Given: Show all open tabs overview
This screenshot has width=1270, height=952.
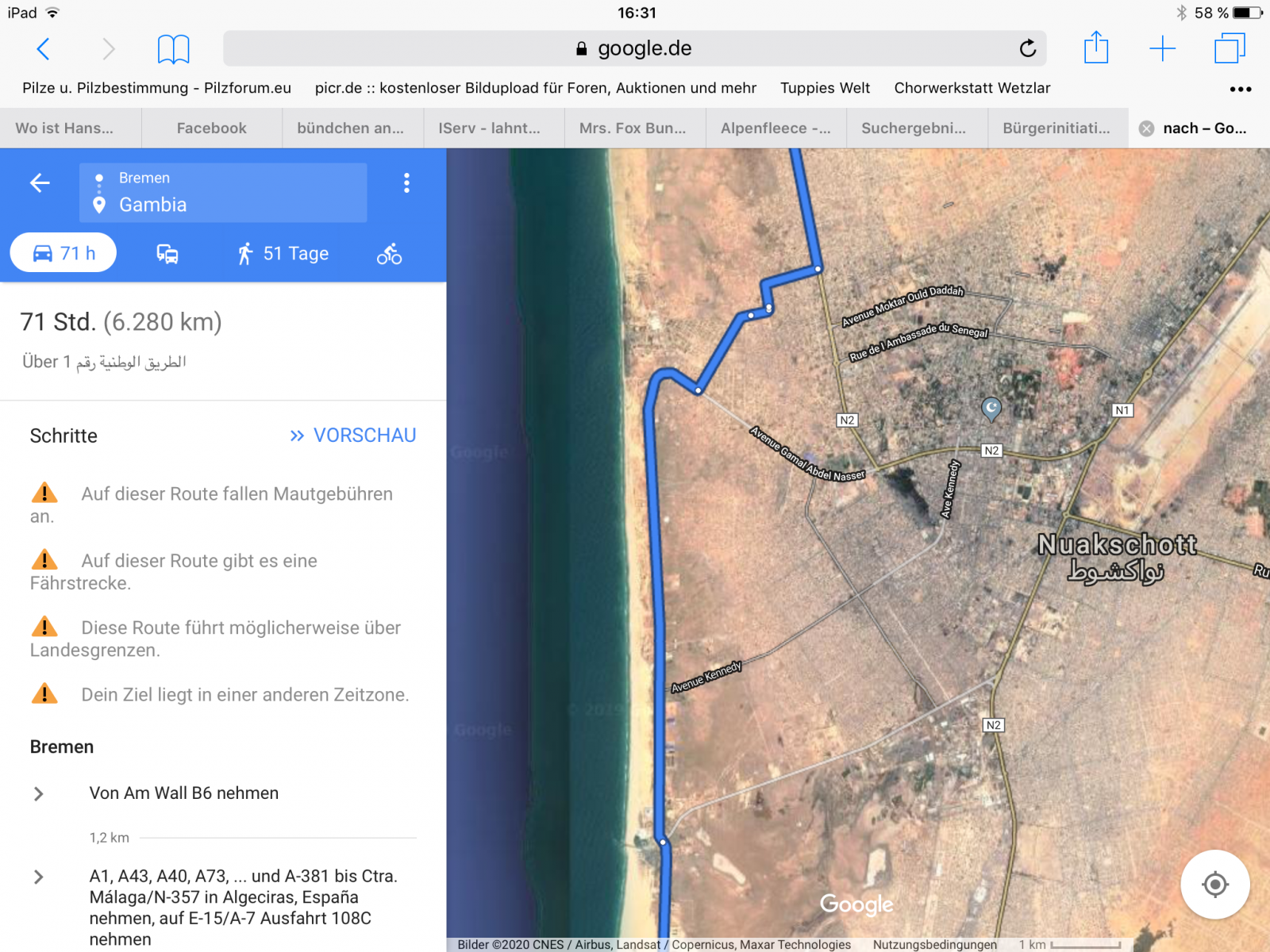Looking at the screenshot, I should tap(1230, 49).
